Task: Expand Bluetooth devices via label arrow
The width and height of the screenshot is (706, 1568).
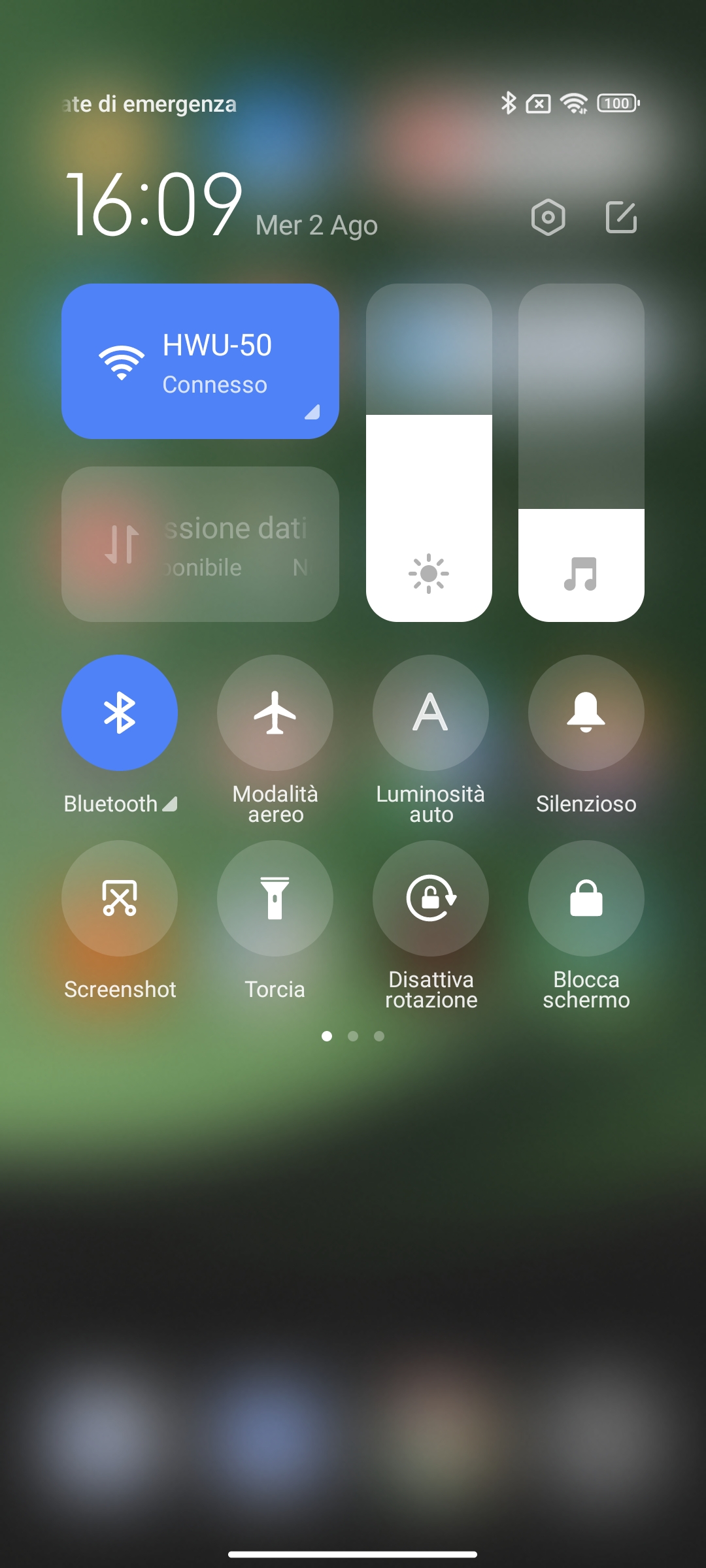Action: pyautogui.click(x=170, y=804)
